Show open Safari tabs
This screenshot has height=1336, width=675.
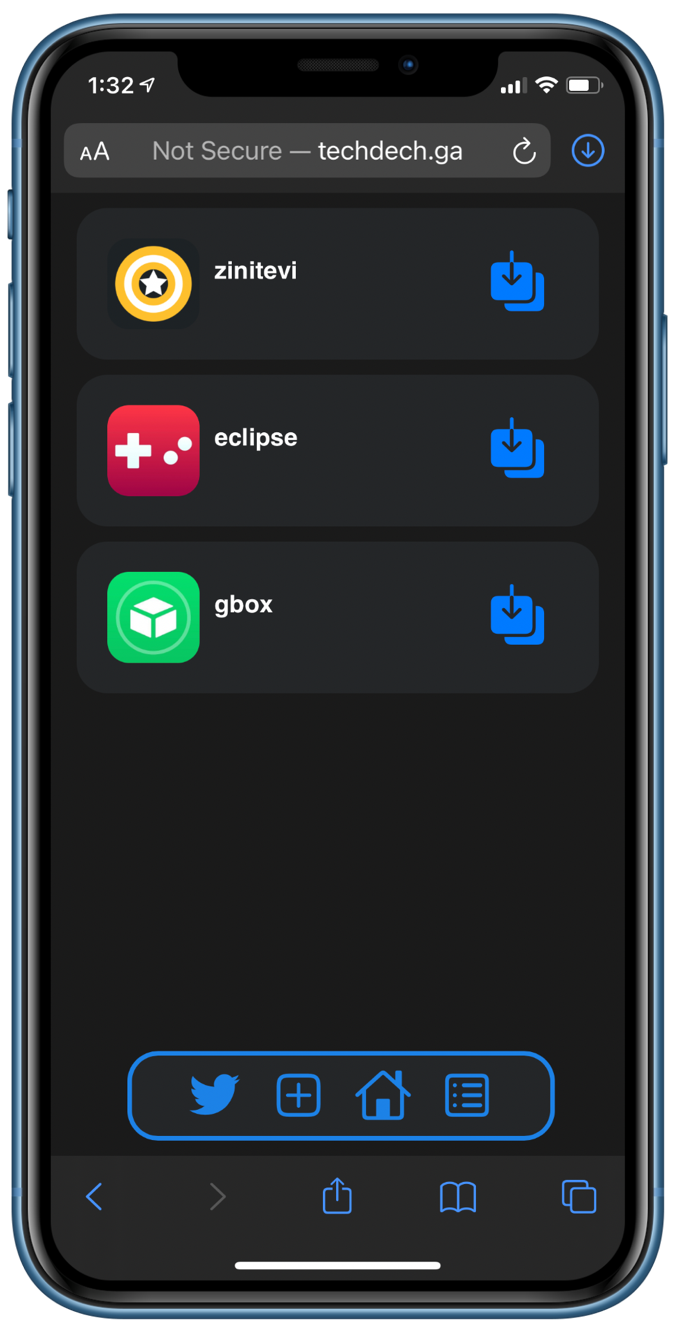[578, 1196]
